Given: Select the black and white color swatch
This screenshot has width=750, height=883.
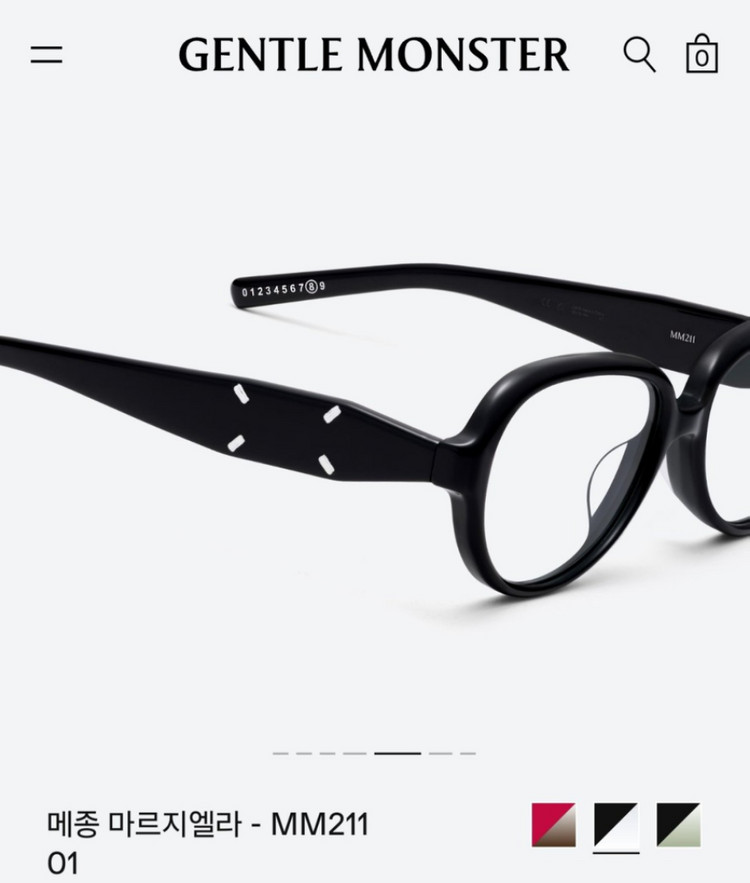Looking at the screenshot, I should (616, 825).
